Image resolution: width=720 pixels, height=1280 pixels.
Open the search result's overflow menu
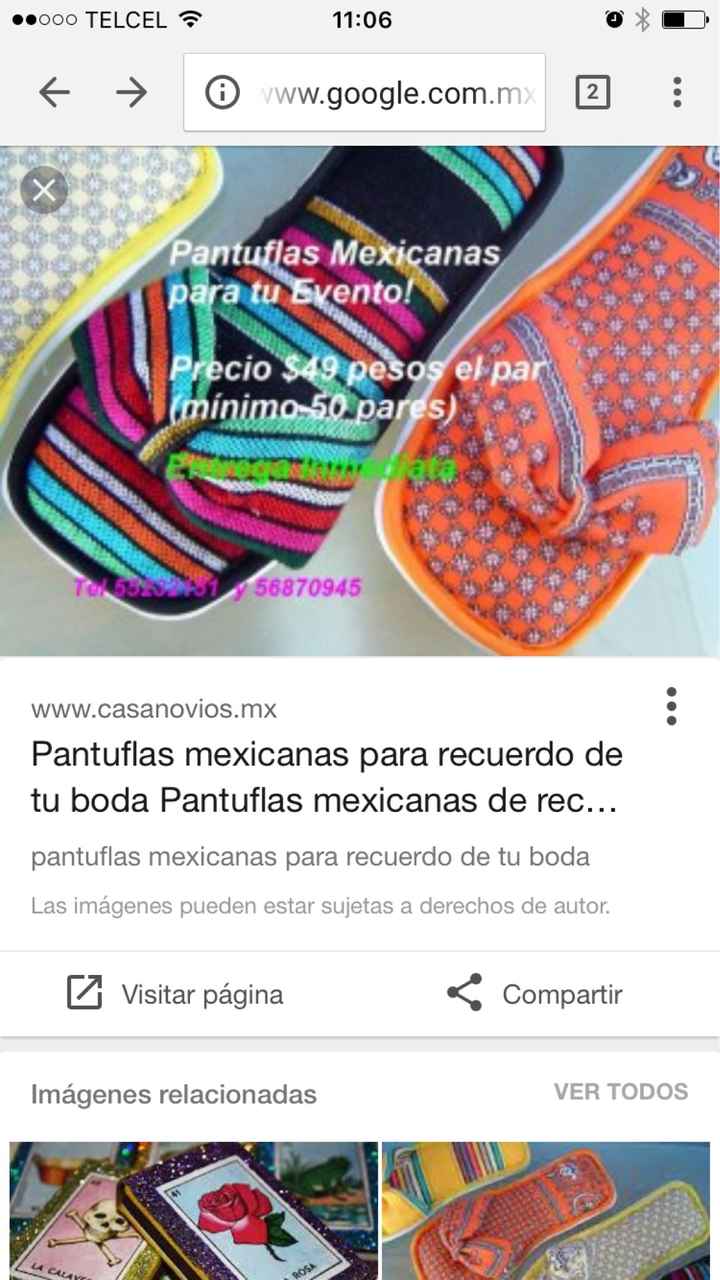point(671,706)
